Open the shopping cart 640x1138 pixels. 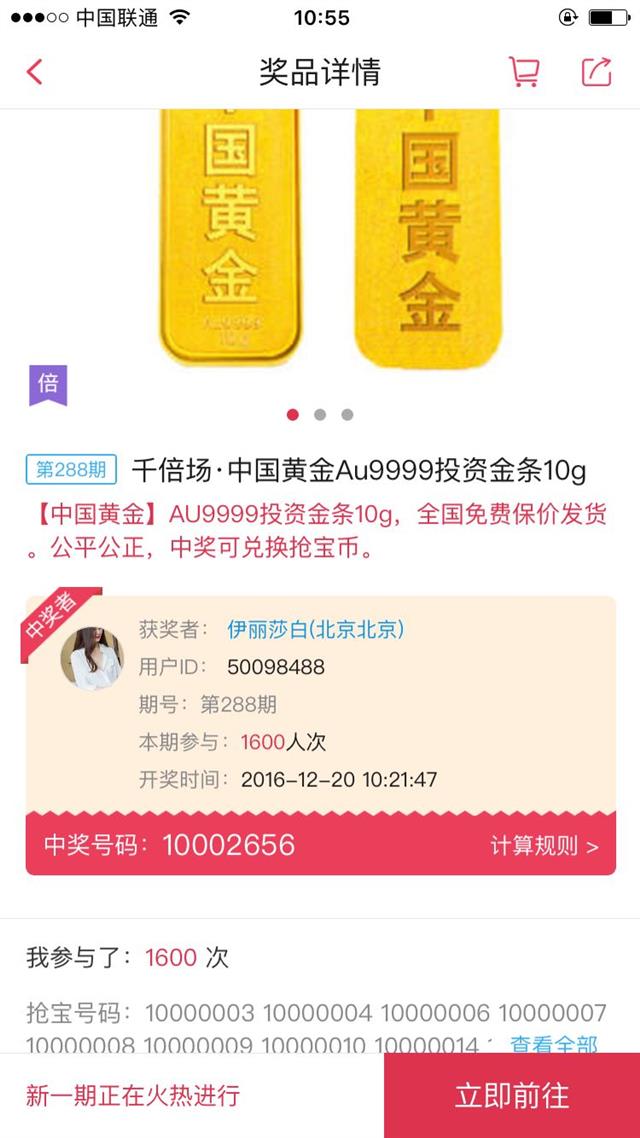point(524,72)
